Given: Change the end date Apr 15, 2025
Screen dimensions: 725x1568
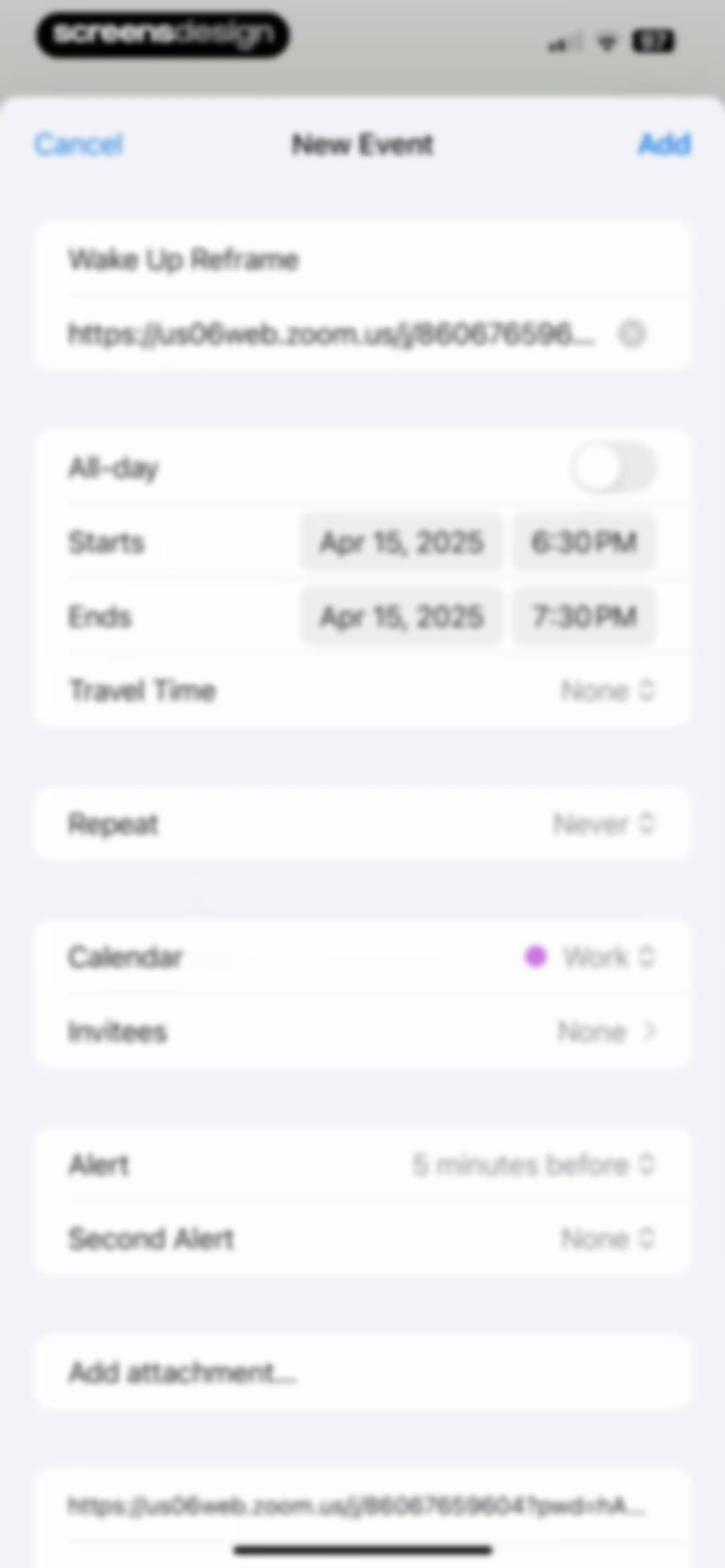Looking at the screenshot, I should (x=402, y=616).
